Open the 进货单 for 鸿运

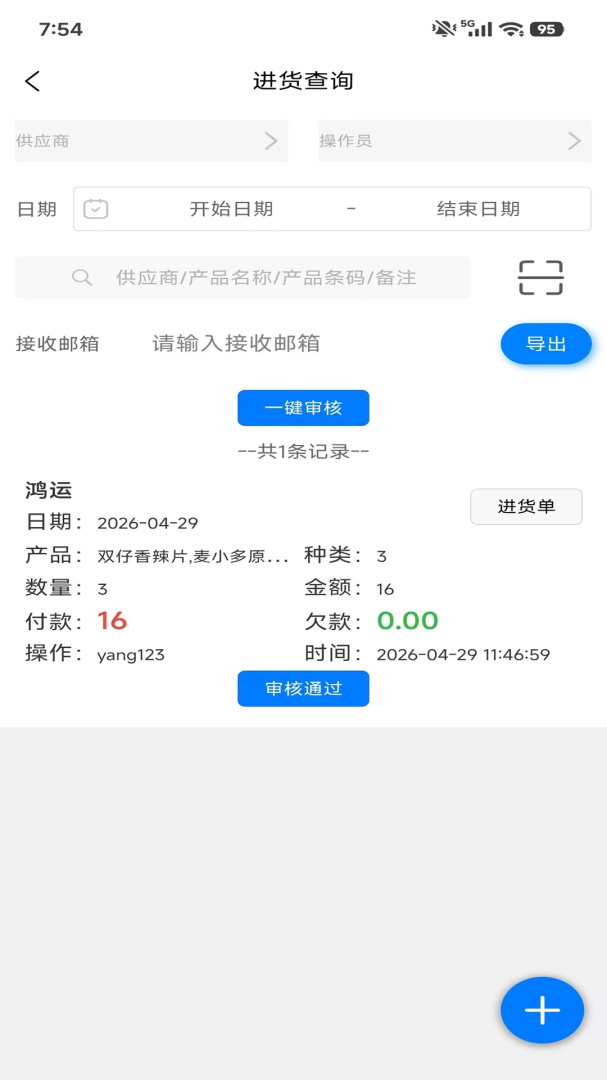click(x=526, y=507)
